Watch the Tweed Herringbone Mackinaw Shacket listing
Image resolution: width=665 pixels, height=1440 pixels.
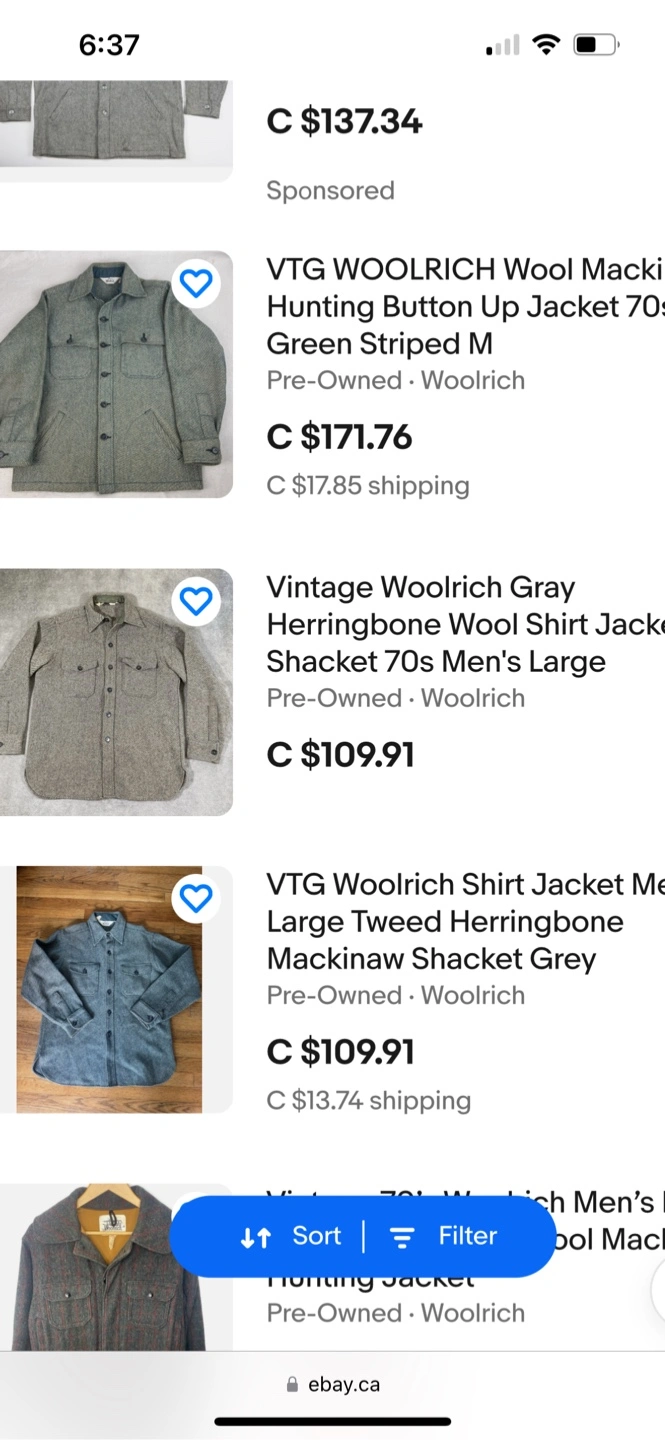pos(196,898)
